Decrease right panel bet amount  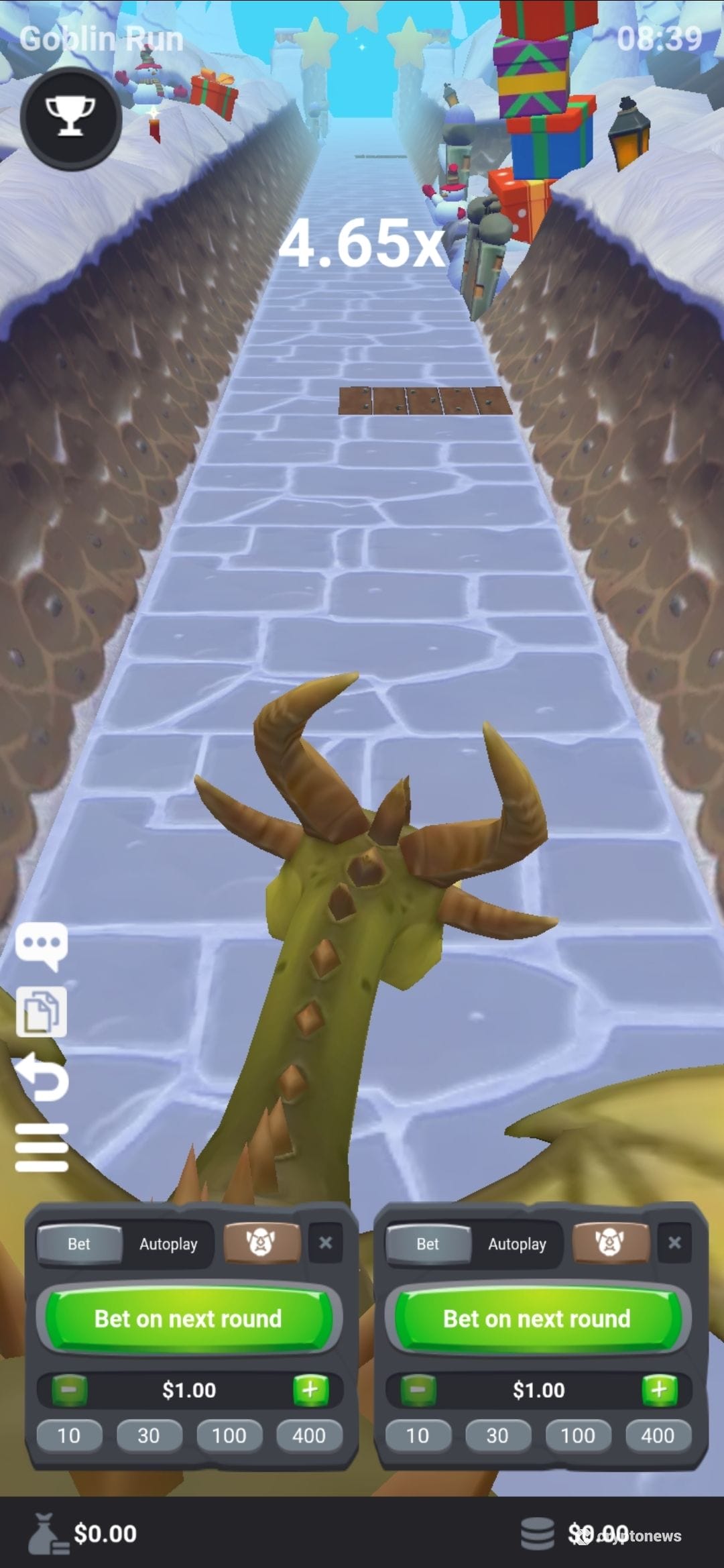click(418, 1390)
